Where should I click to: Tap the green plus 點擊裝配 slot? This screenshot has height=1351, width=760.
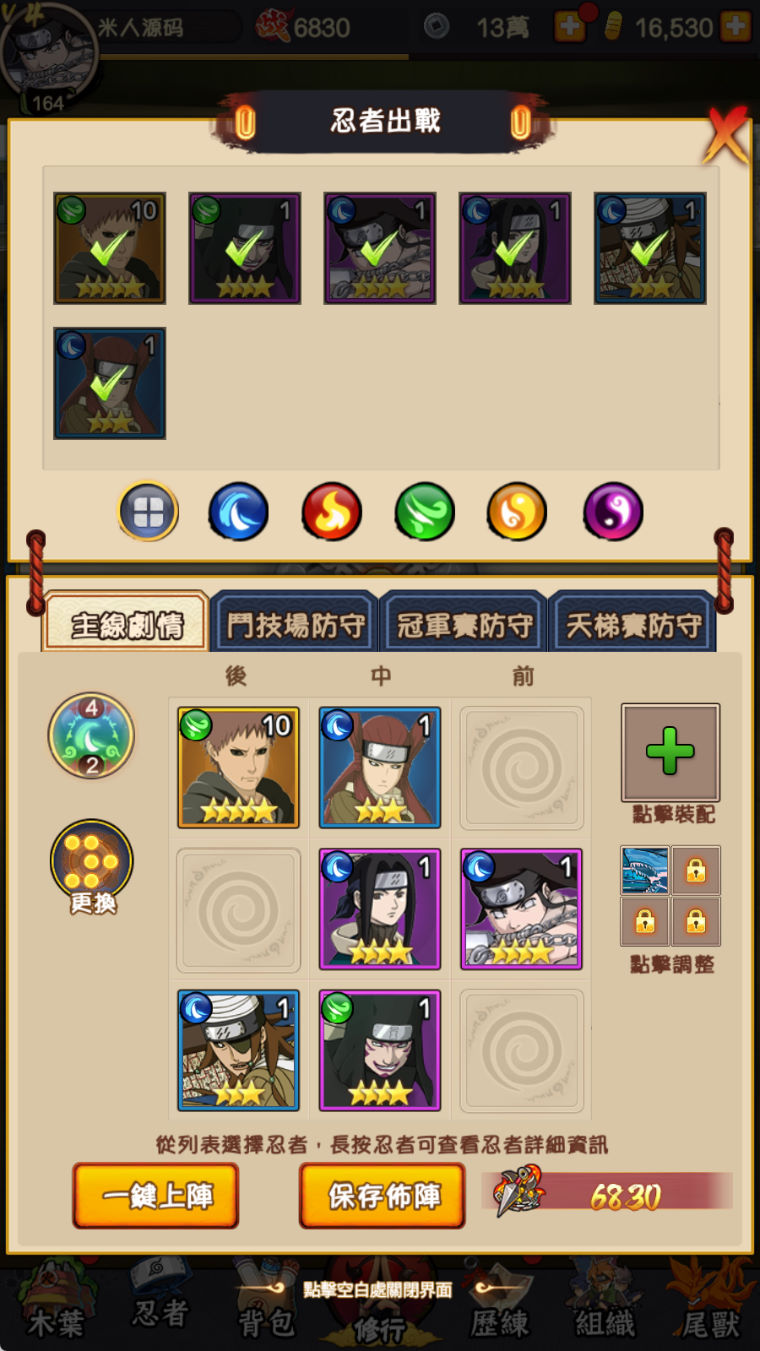(x=670, y=753)
